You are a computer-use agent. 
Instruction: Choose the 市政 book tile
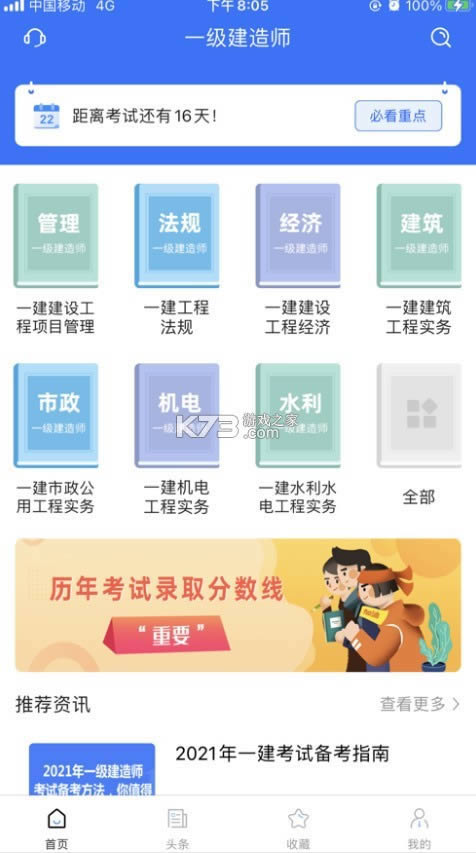click(x=55, y=415)
